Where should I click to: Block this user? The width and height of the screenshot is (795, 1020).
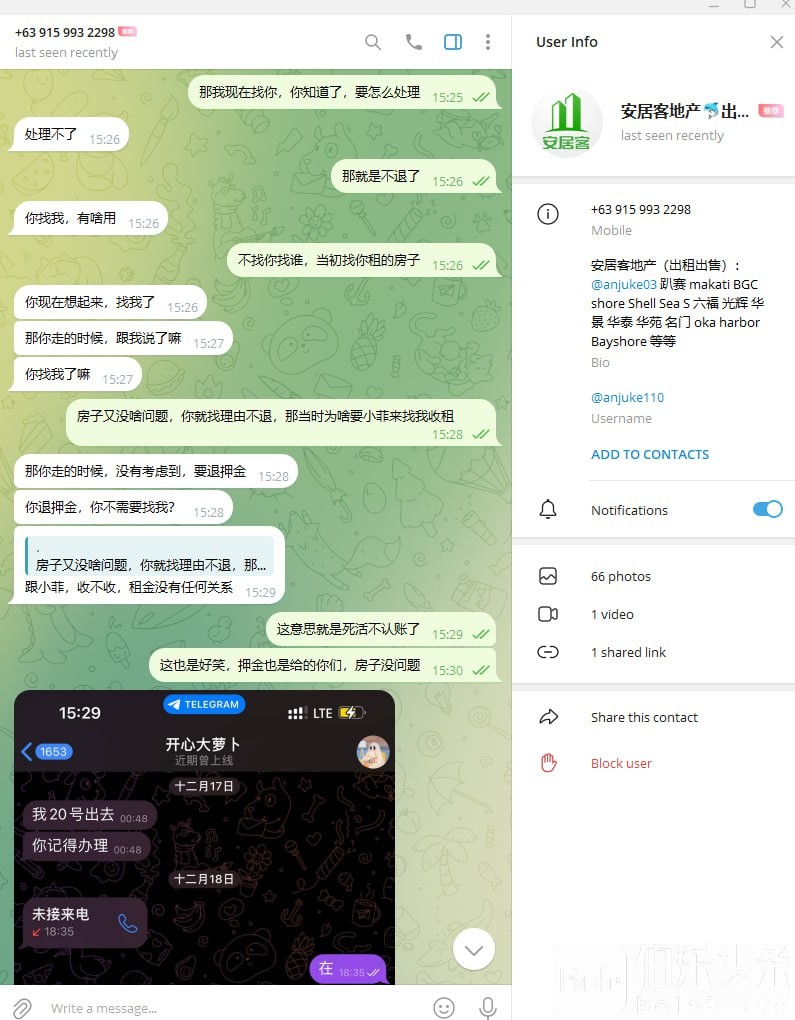620,763
